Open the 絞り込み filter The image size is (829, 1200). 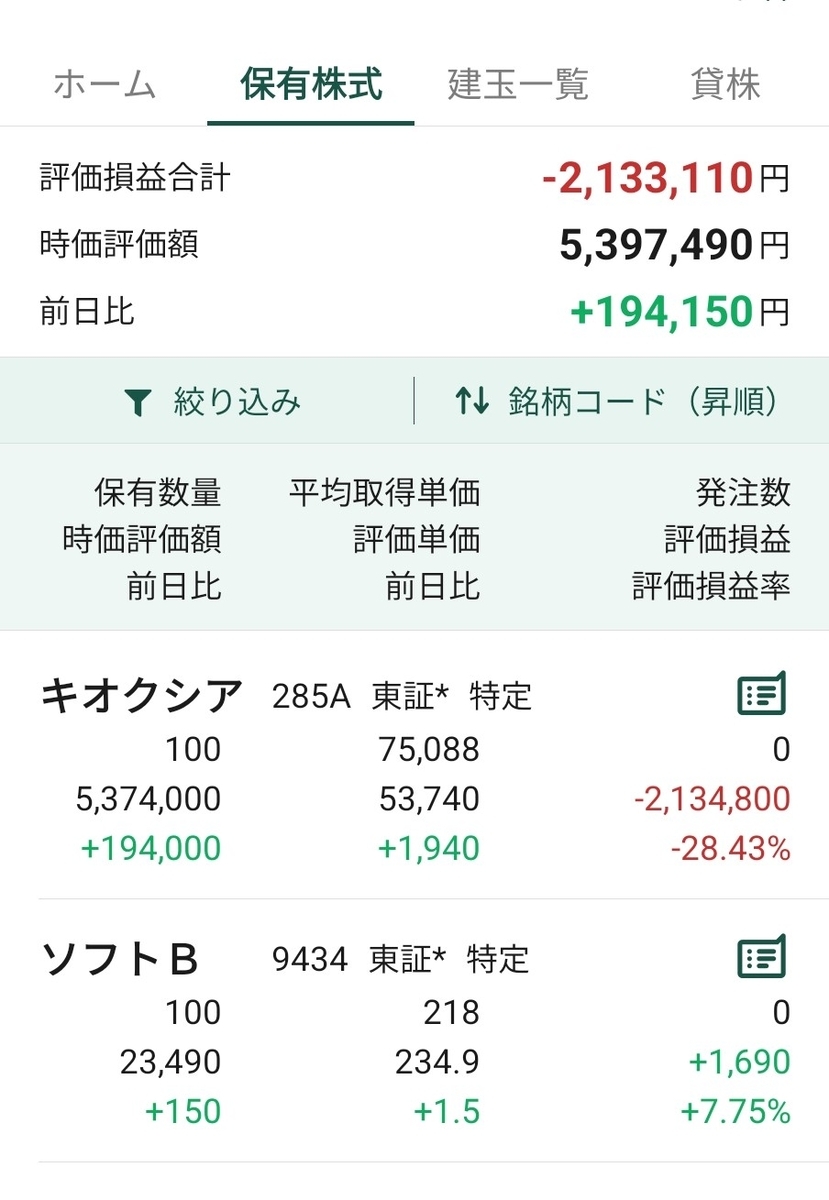[x=212, y=401]
